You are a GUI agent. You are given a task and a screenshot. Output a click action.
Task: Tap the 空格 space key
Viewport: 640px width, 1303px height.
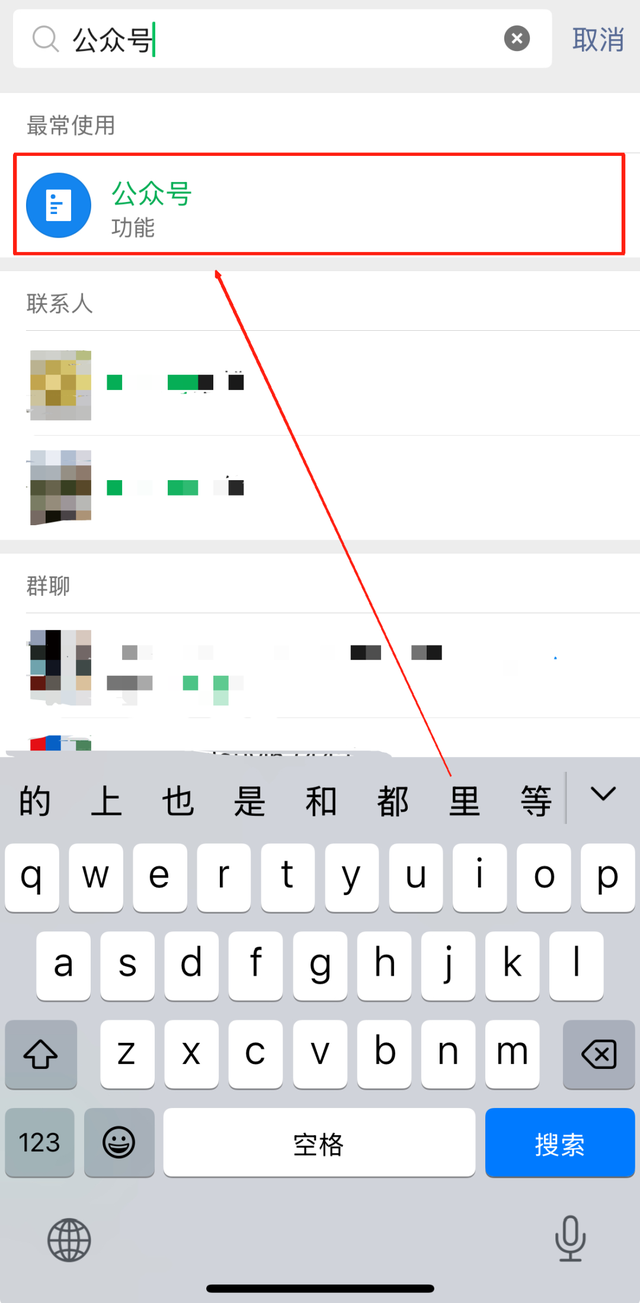(x=320, y=1143)
